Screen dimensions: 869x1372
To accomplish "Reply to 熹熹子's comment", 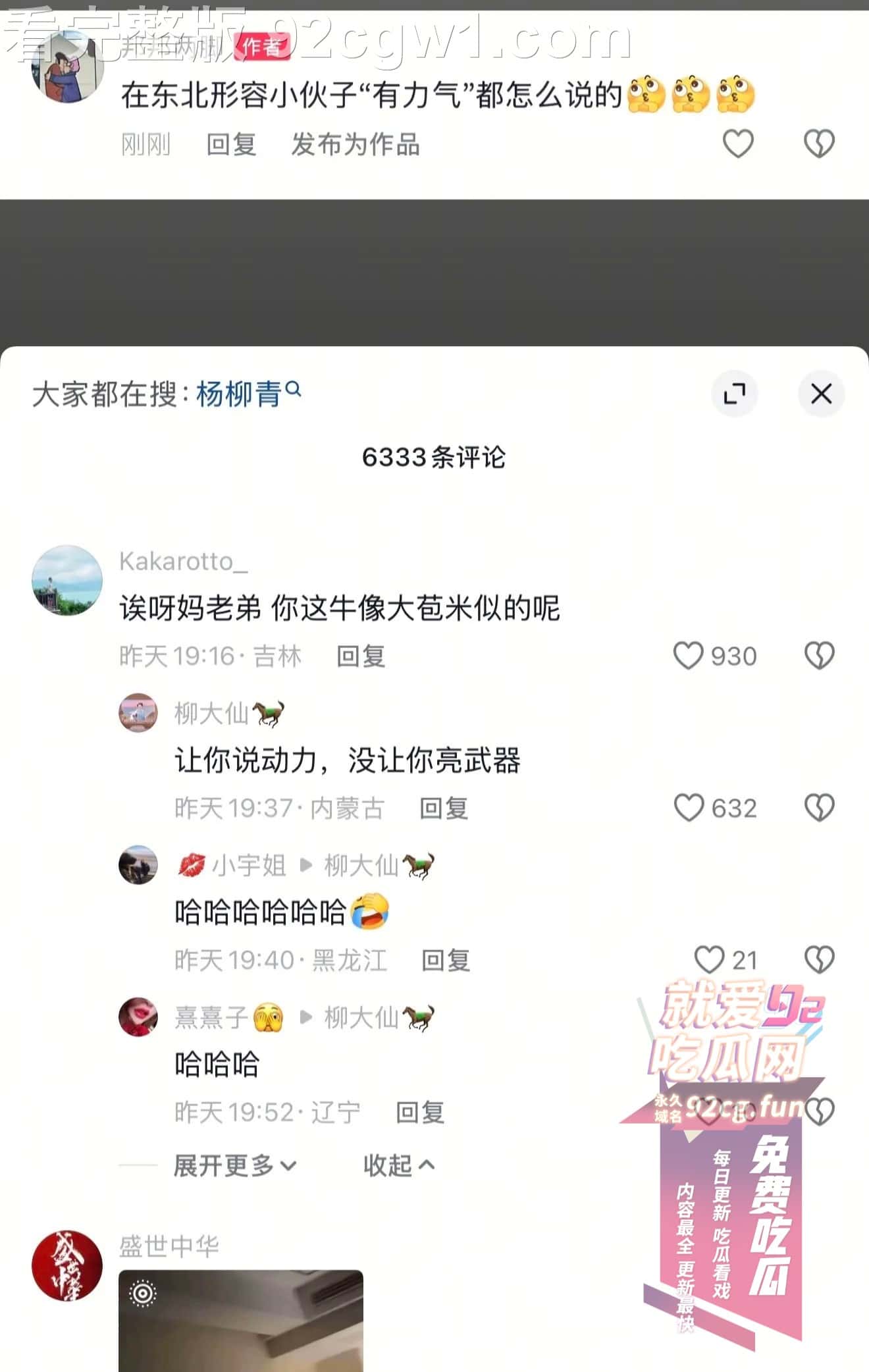I will click(420, 1113).
